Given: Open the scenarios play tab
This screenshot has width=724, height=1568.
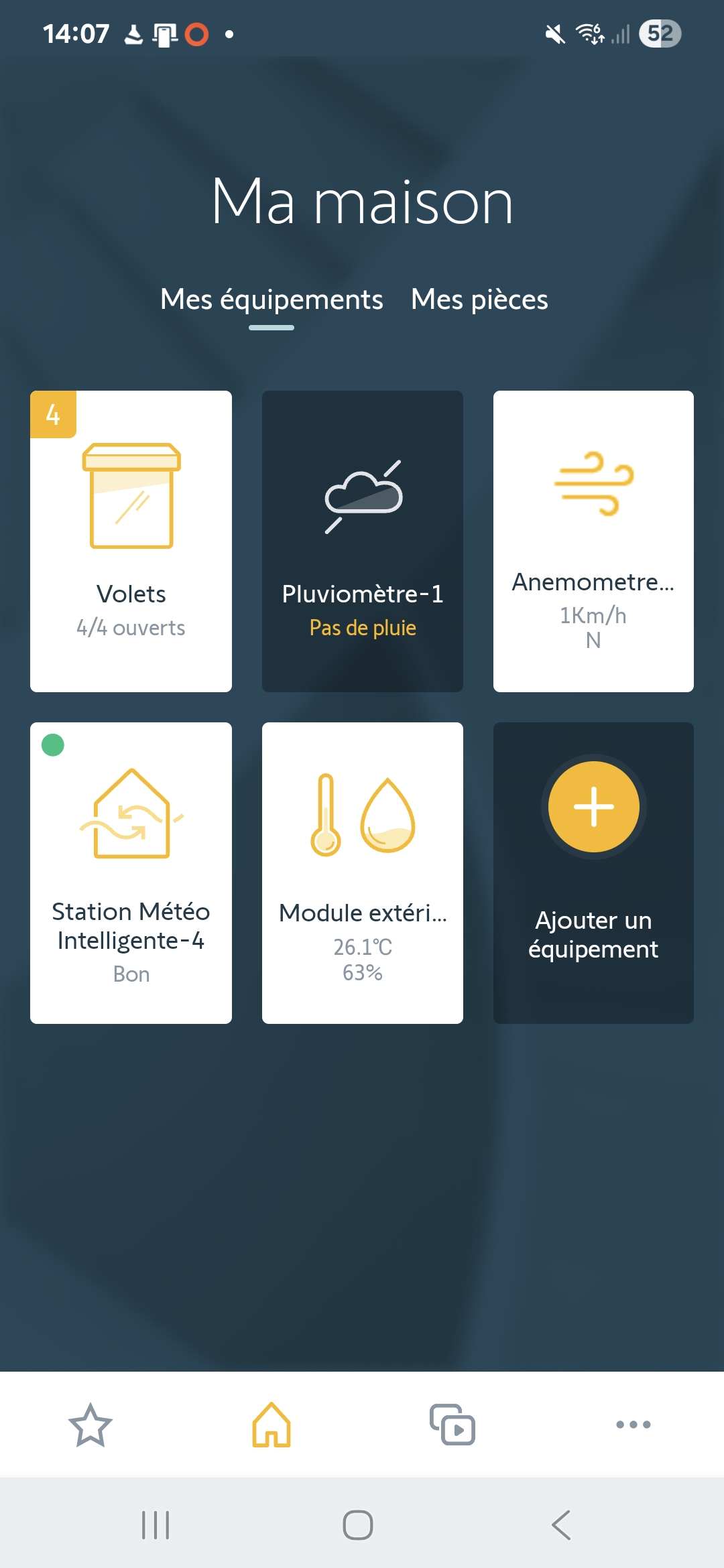Looking at the screenshot, I should [452, 1425].
